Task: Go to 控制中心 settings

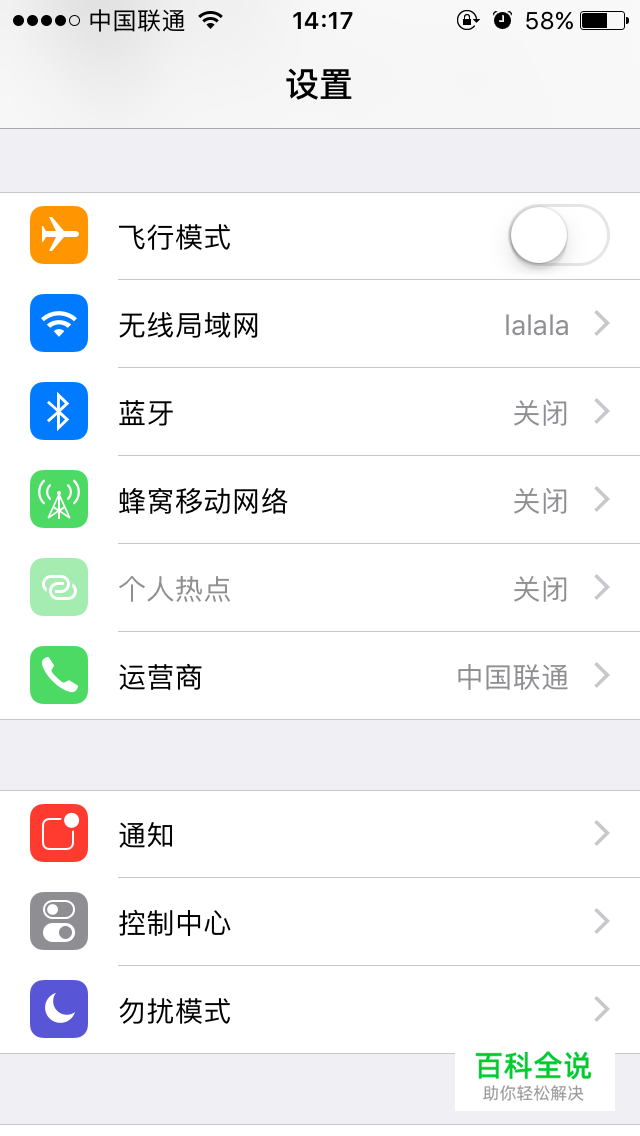Action: pyautogui.click(x=320, y=922)
